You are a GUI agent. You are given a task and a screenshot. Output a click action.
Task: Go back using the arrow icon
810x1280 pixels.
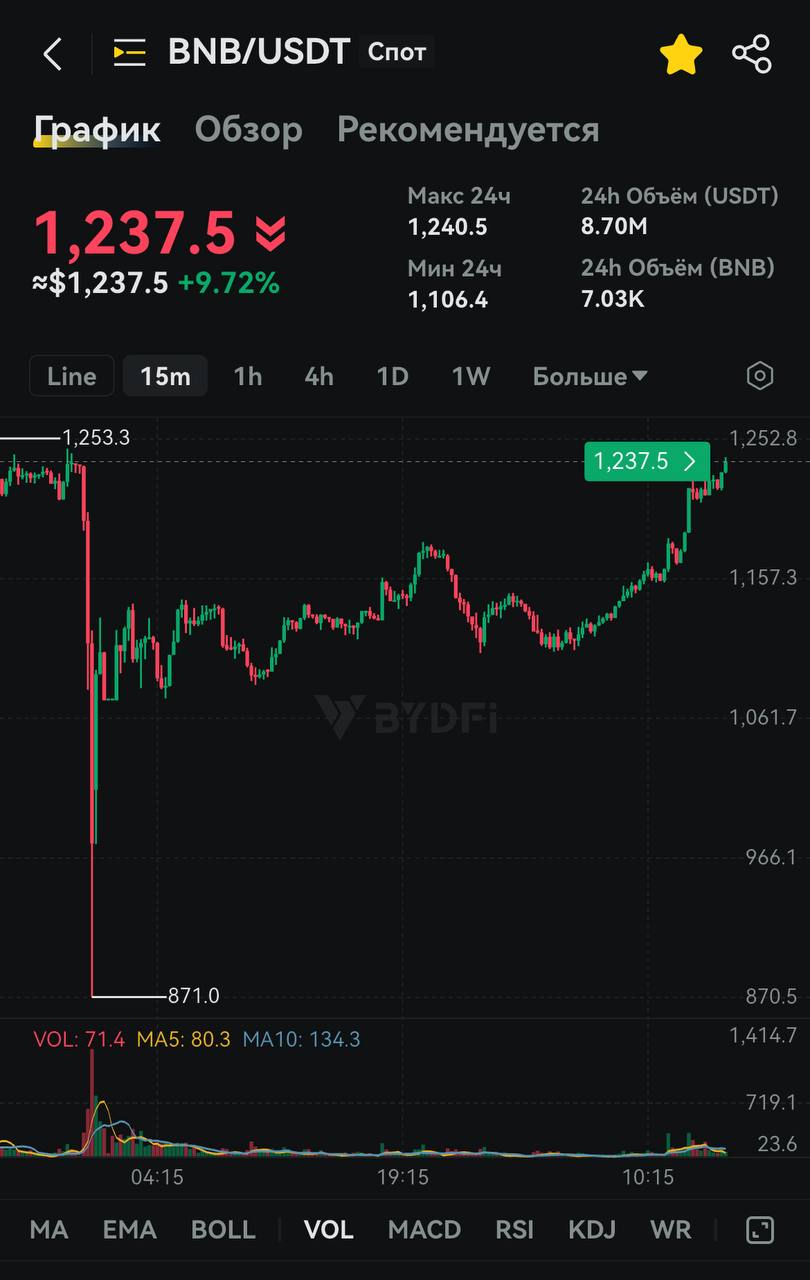click(53, 54)
